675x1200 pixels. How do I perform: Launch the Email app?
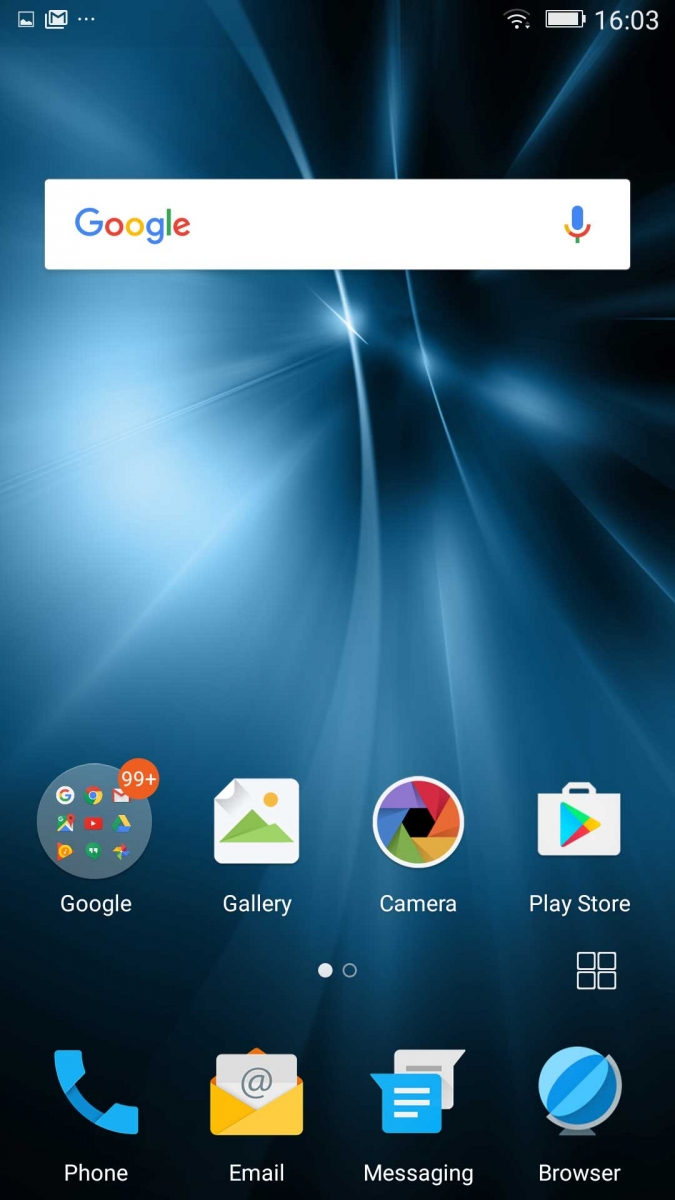[257, 1092]
